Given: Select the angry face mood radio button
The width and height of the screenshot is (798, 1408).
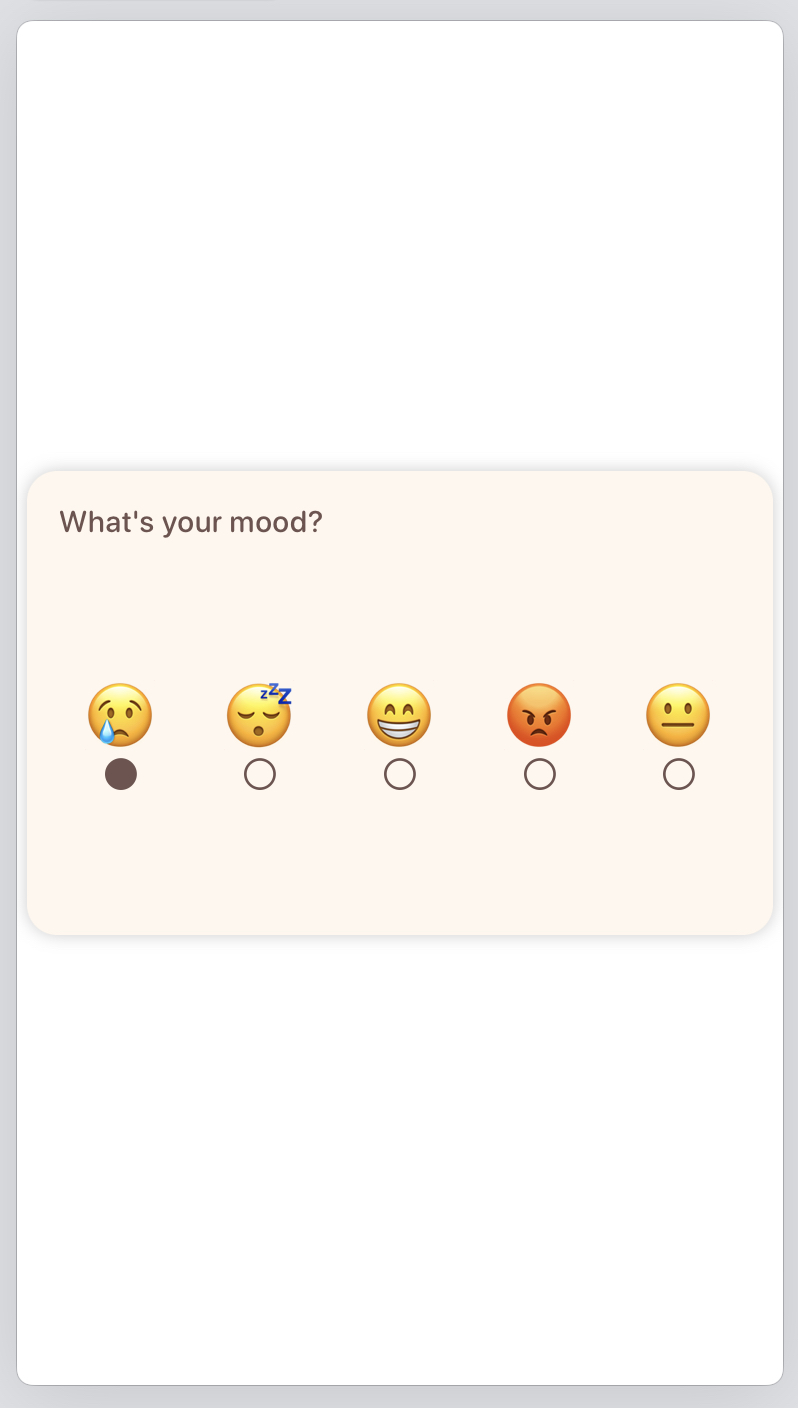Looking at the screenshot, I should click(x=540, y=774).
